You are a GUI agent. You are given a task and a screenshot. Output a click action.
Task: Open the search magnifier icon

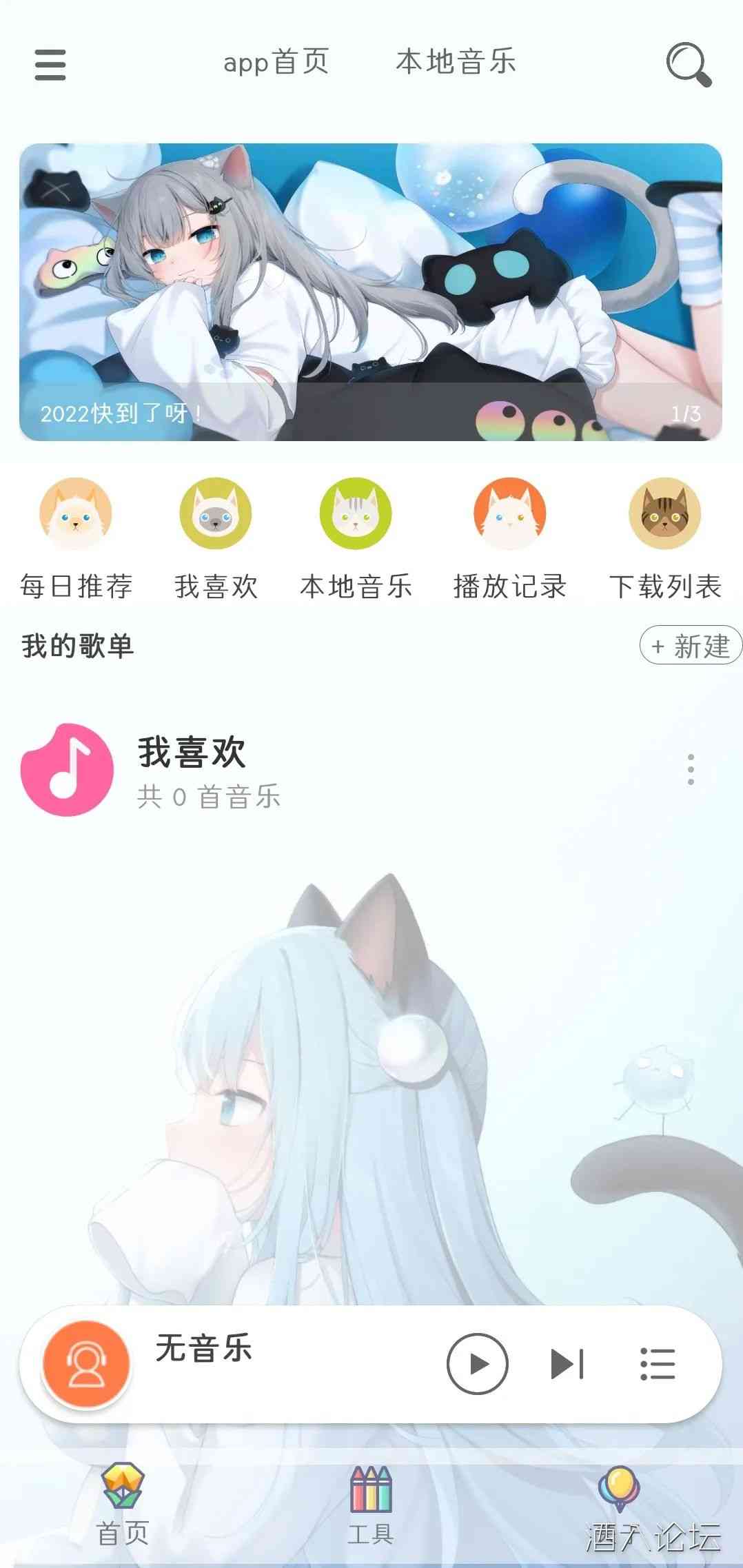(x=688, y=65)
